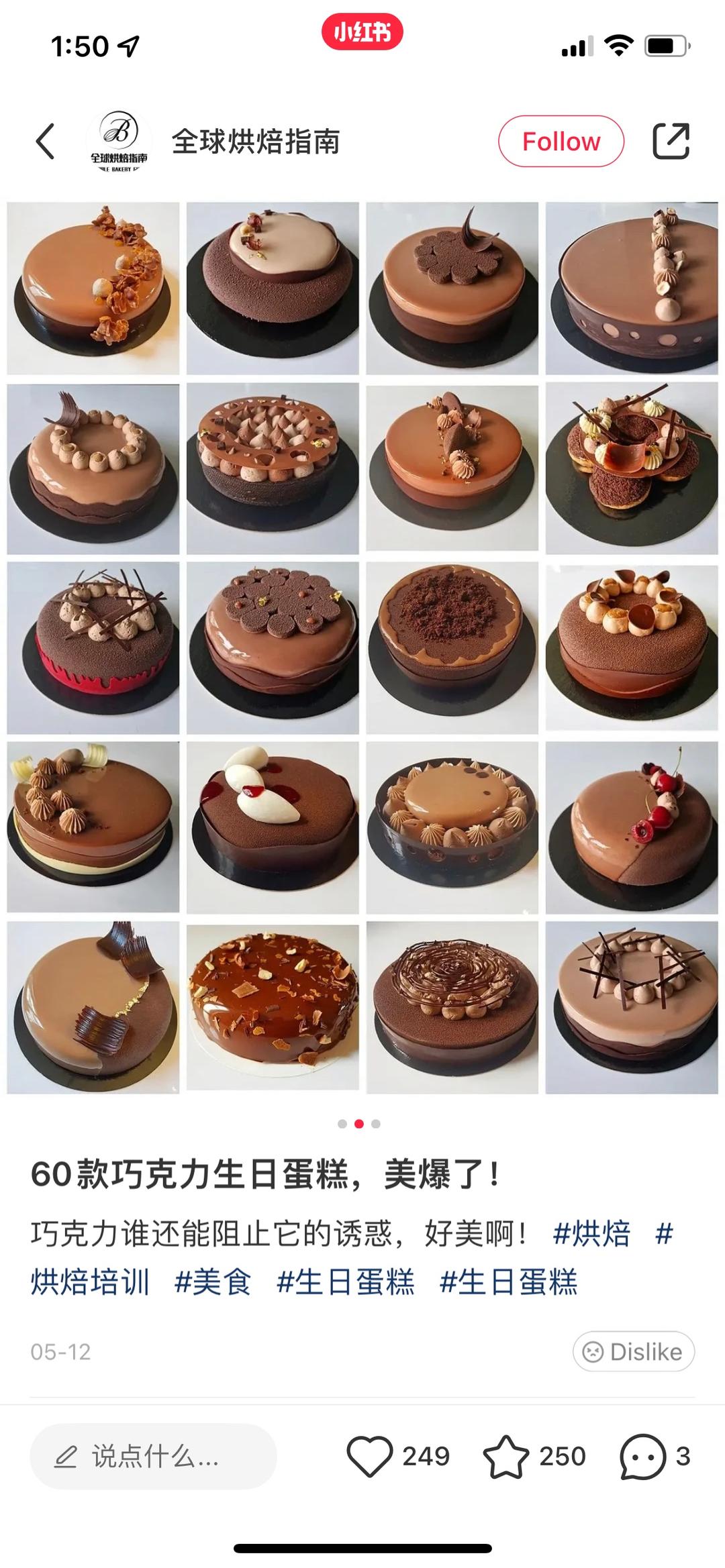Go back using the top-left arrow
This screenshot has height=1568, width=725.
pyautogui.click(x=45, y=142)
